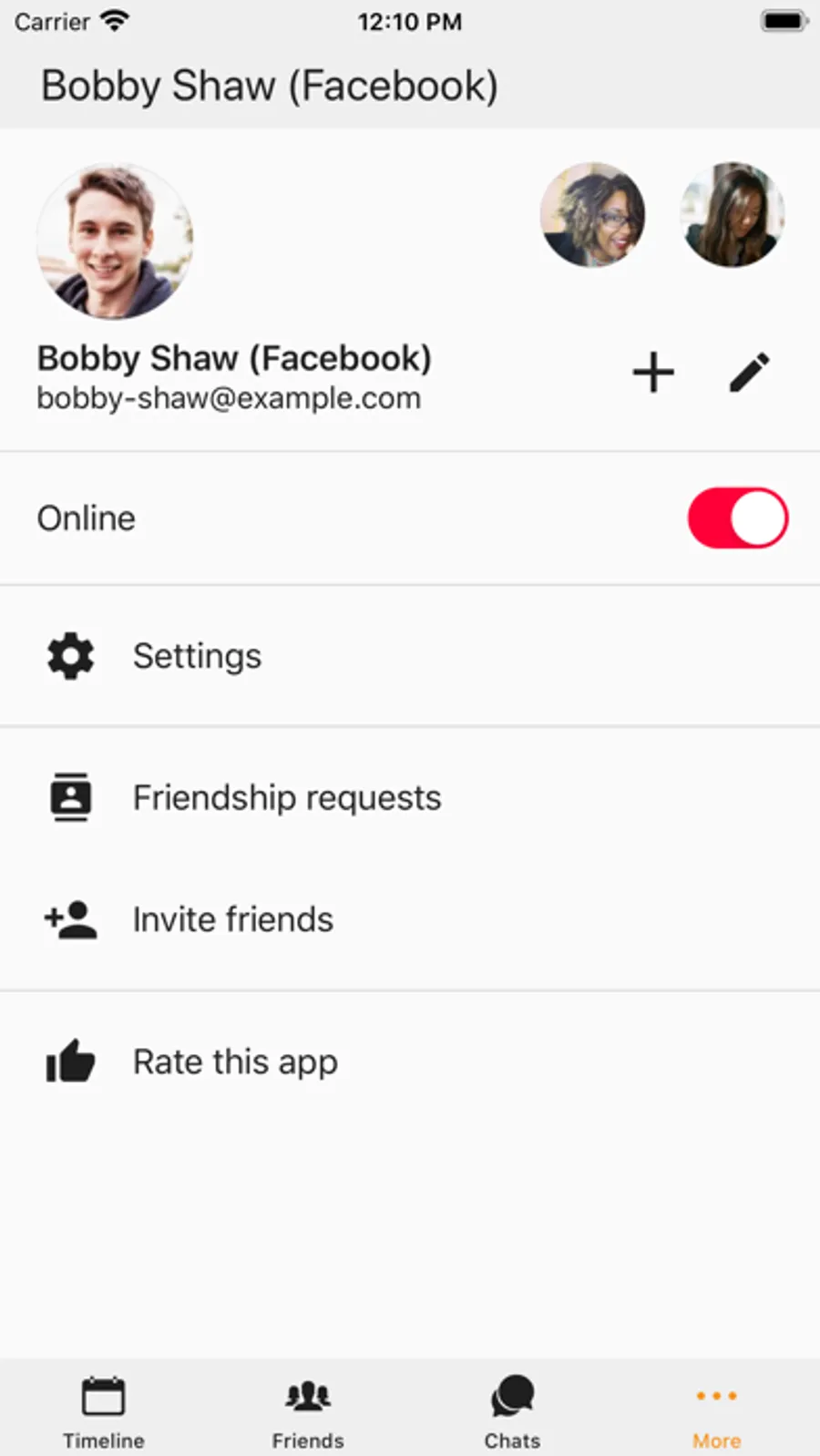Tap Bobby Shaw's large profile photo
Screen dimensions: 820x1456
[x=115, y=241]
